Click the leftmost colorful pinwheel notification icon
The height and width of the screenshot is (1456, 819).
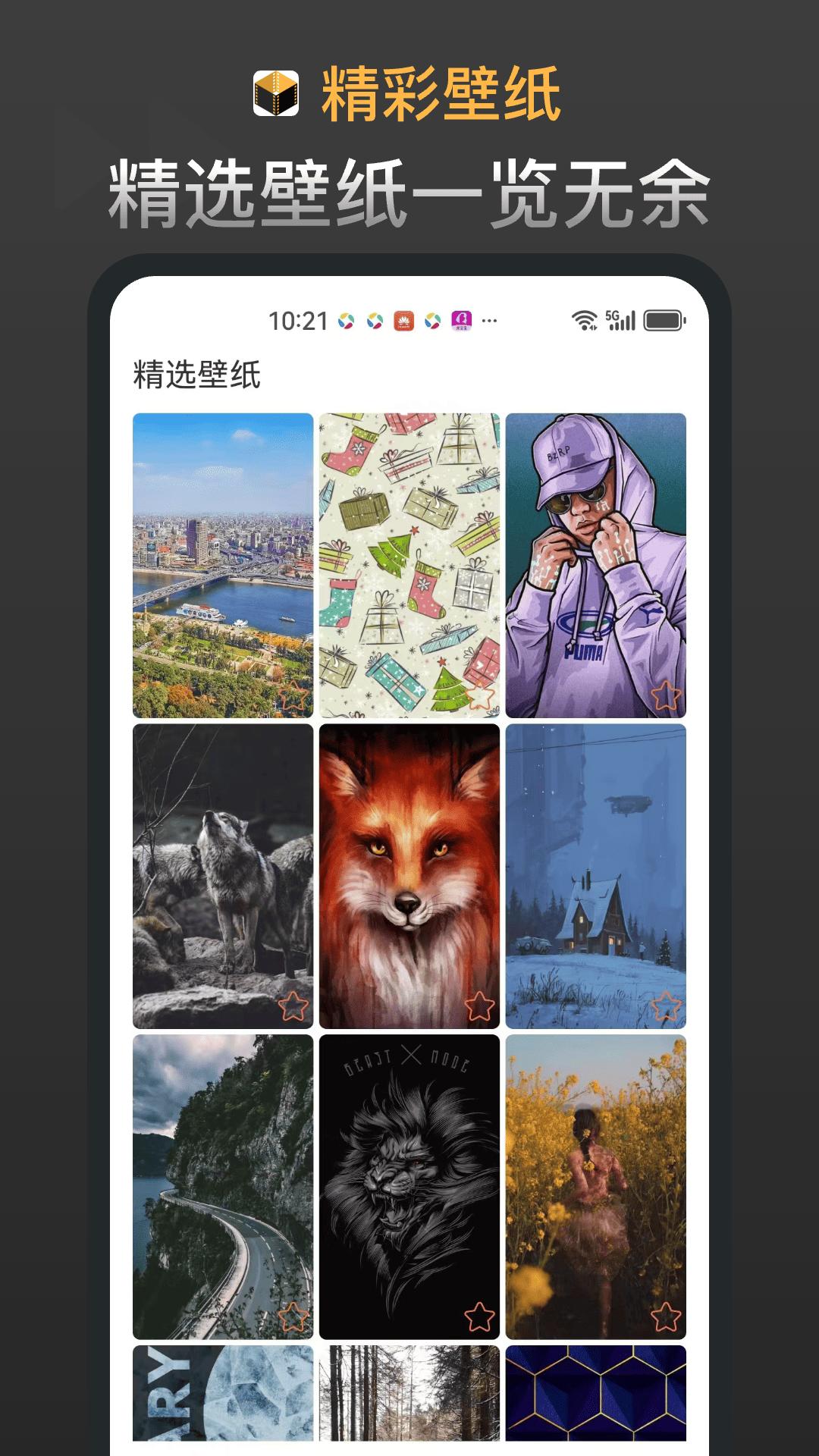click(x=345, y=320)
